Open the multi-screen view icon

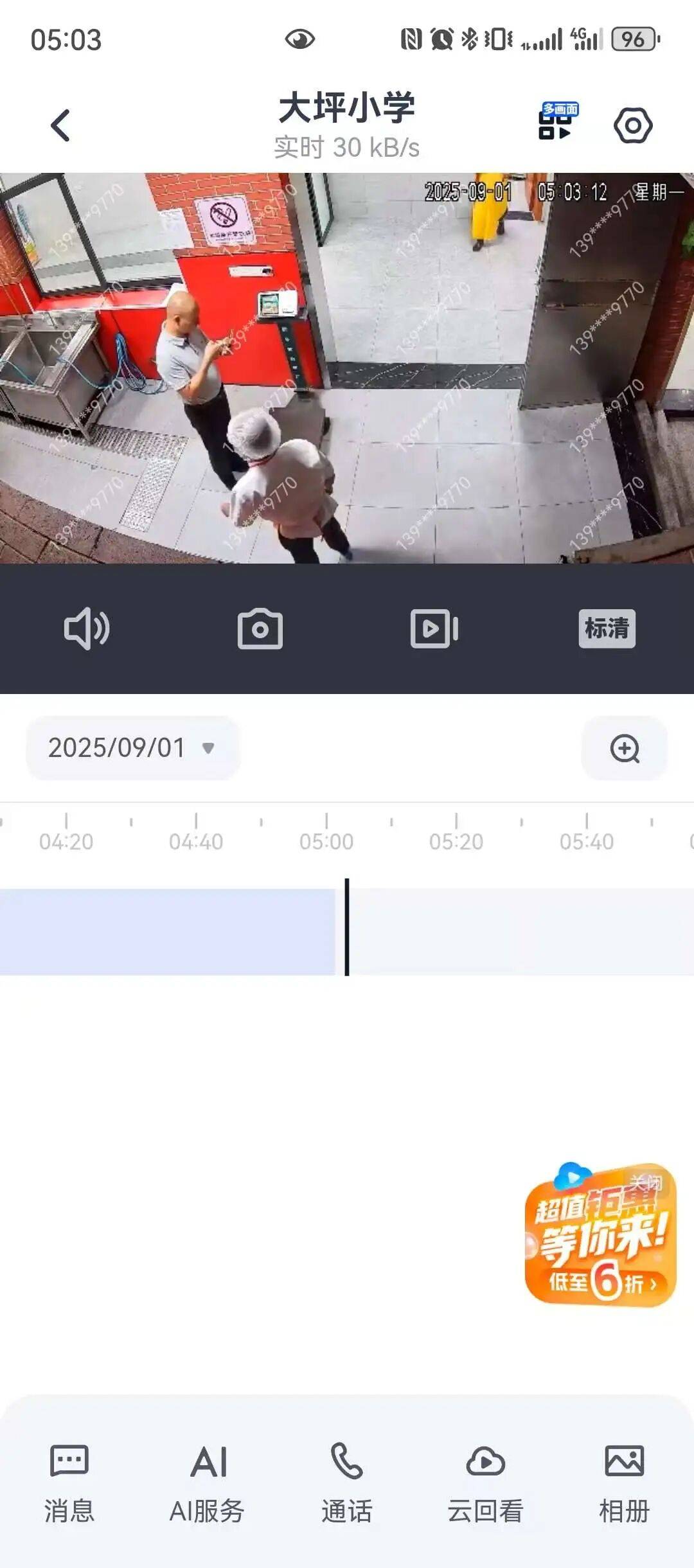tap(557, 122)
